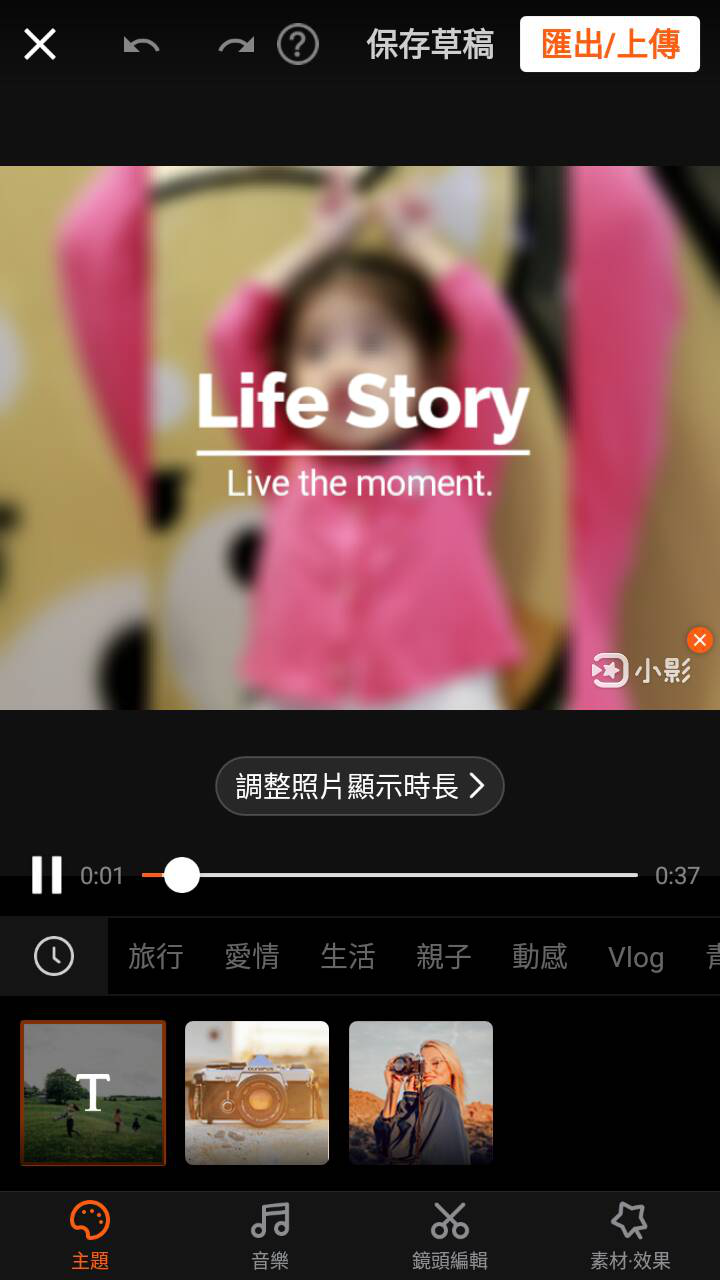
Task: Open recently used themes clock
Action: 54,957
